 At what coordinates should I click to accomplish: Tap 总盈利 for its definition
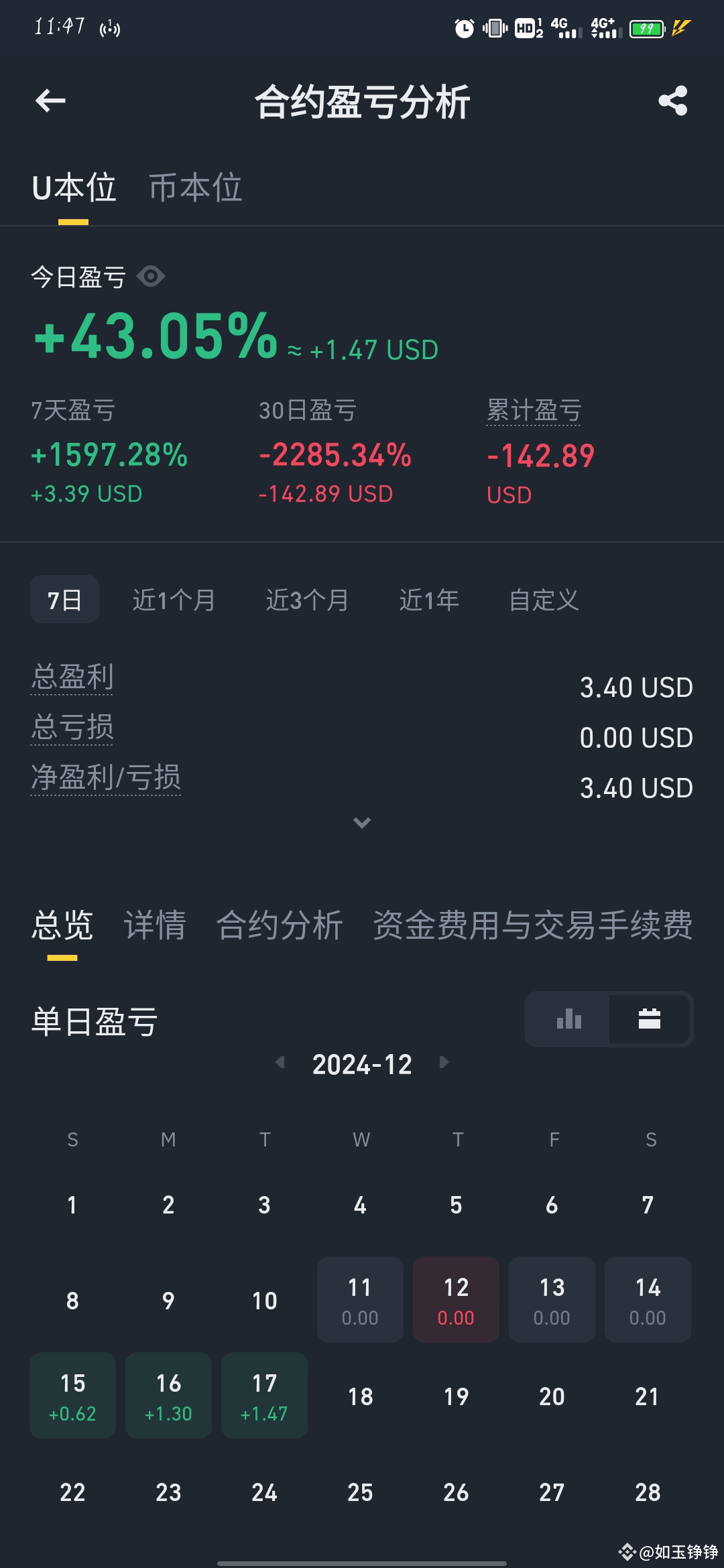click(72, 677)
